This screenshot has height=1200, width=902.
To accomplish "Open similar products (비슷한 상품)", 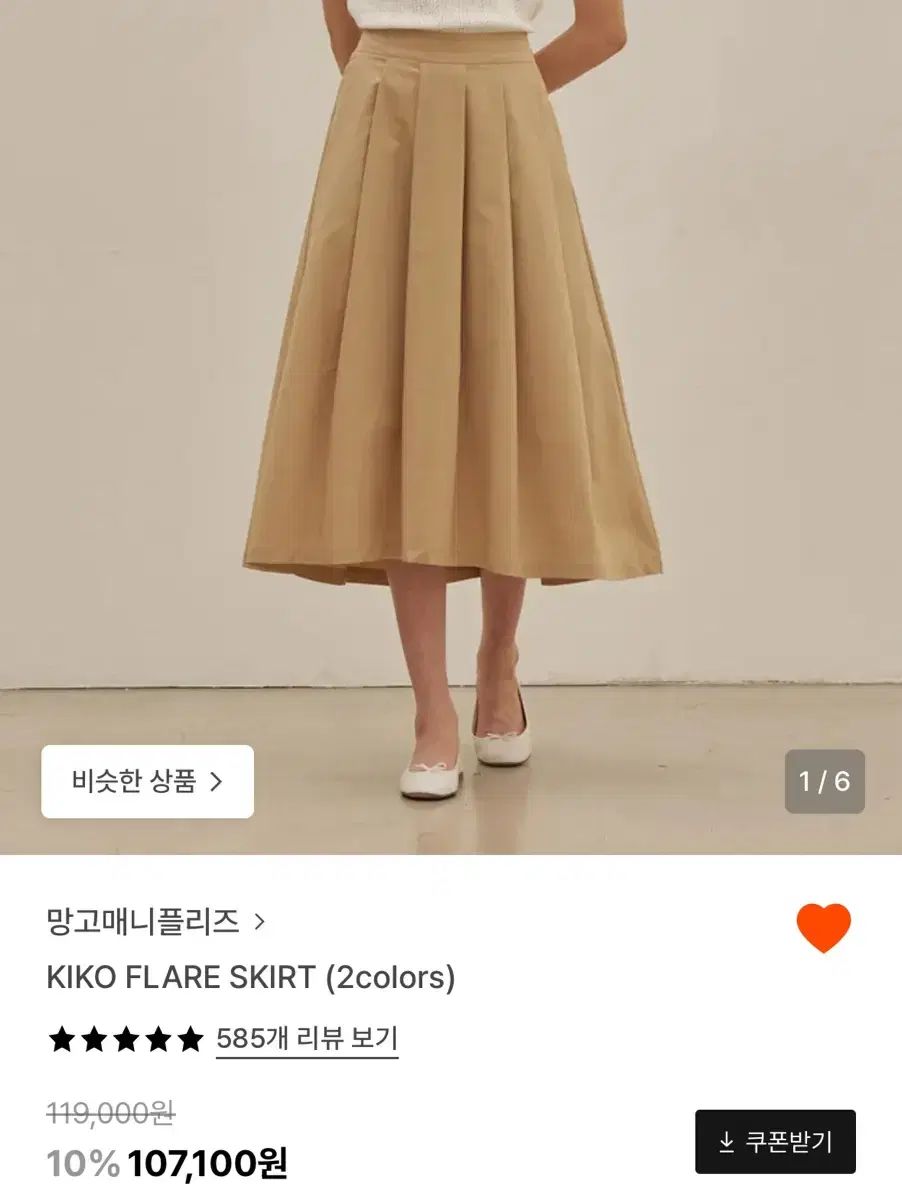I will click(x=147, y=781).
